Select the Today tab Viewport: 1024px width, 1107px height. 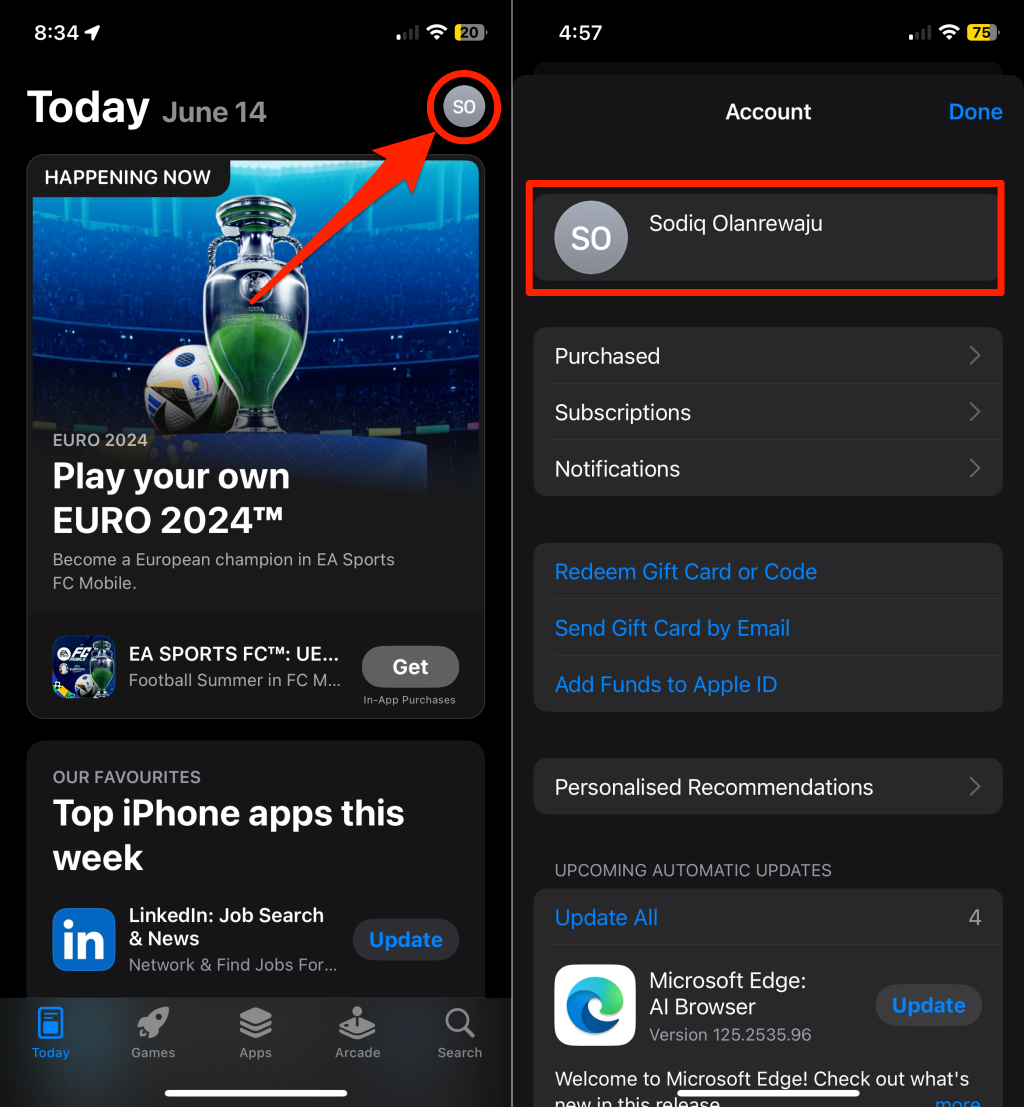(x=50, y=1033)
